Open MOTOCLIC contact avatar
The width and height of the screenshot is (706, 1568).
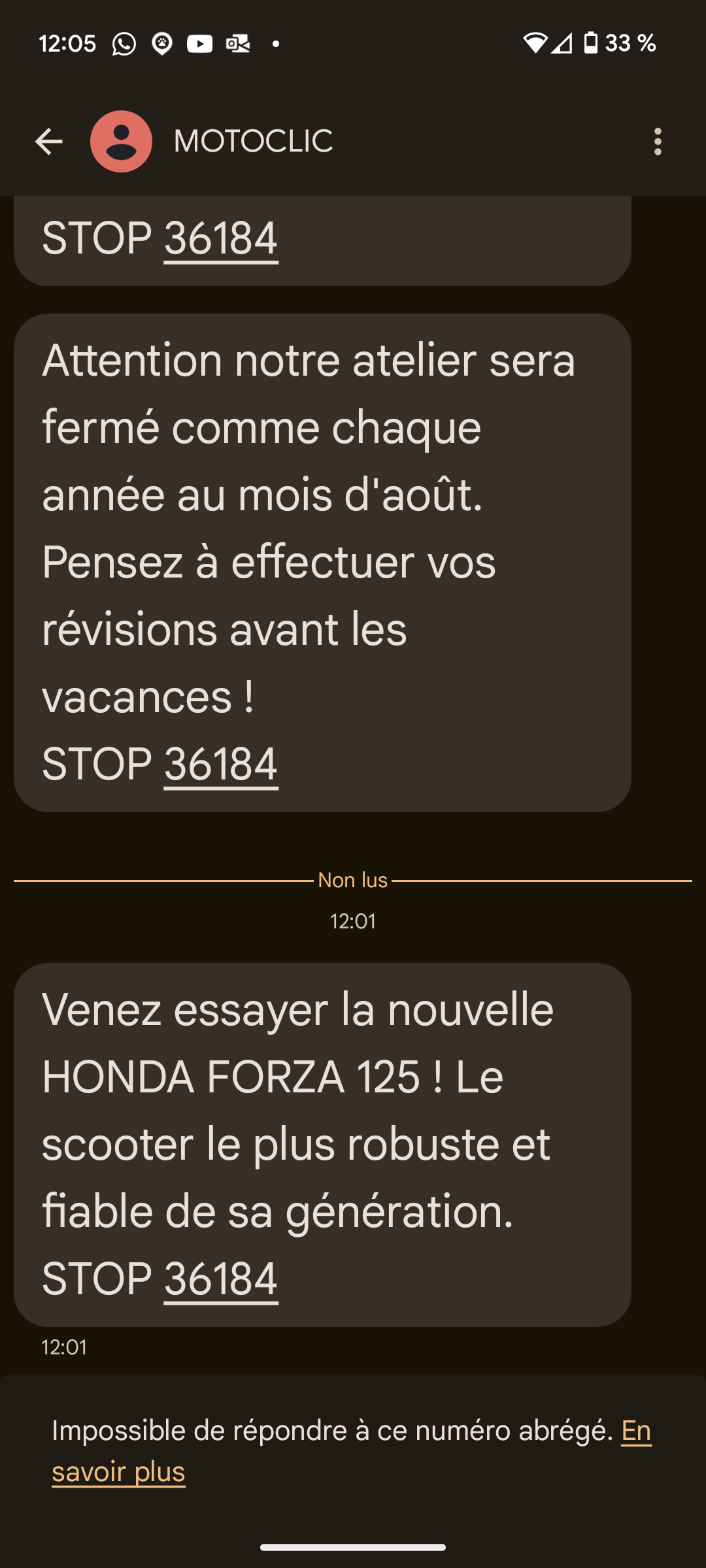(122, 142)
